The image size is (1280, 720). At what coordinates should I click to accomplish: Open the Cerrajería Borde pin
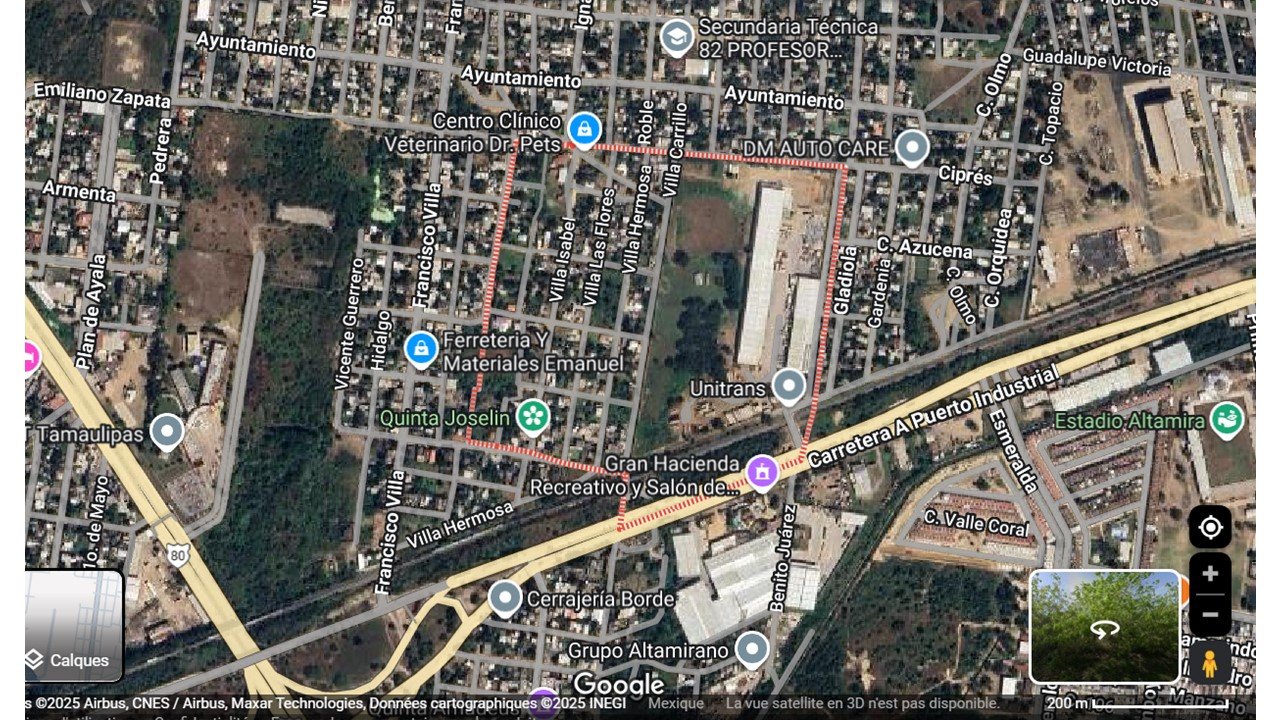click(505, 598)
